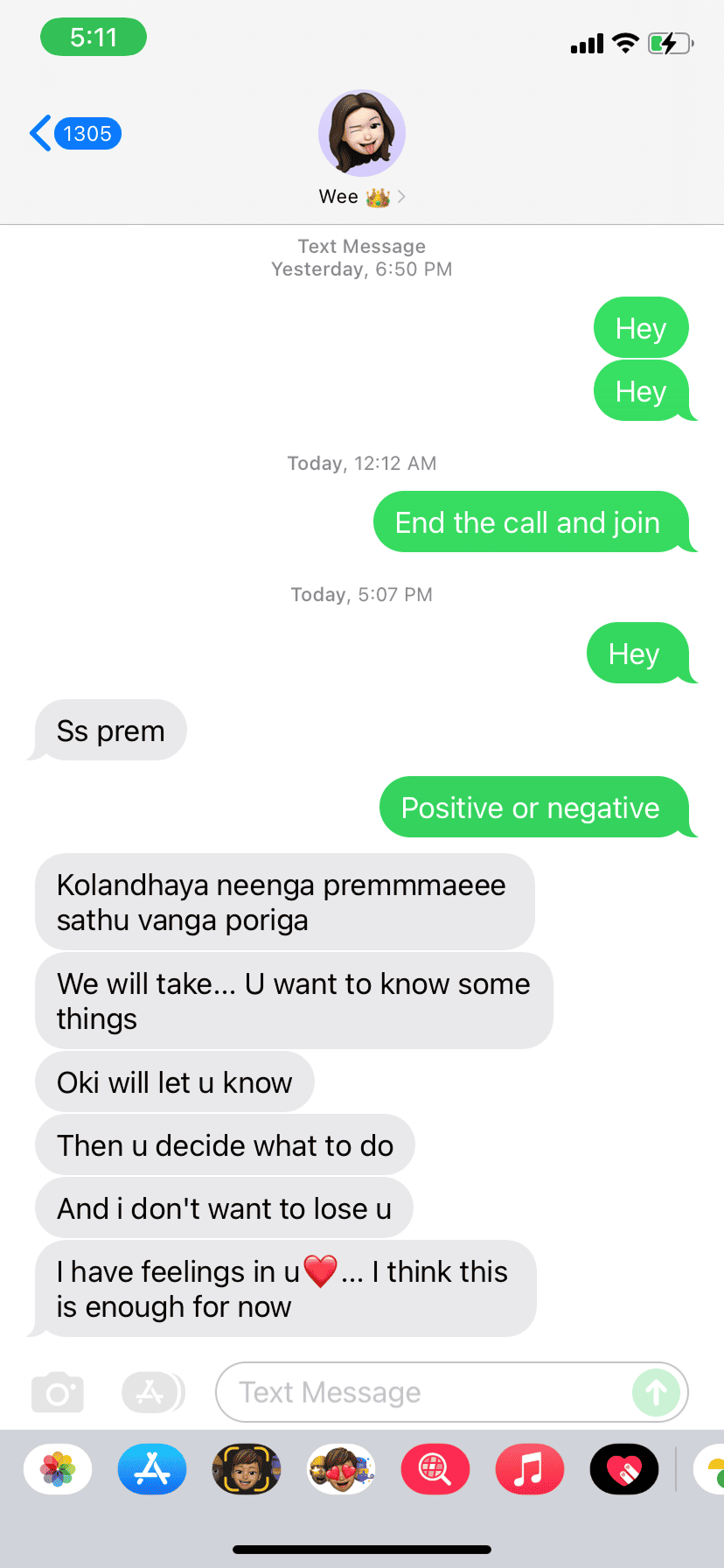The width and height of the screenshot is (724, 1568).
Task: Send the message with the arrow button
Action: (656, 1392)
